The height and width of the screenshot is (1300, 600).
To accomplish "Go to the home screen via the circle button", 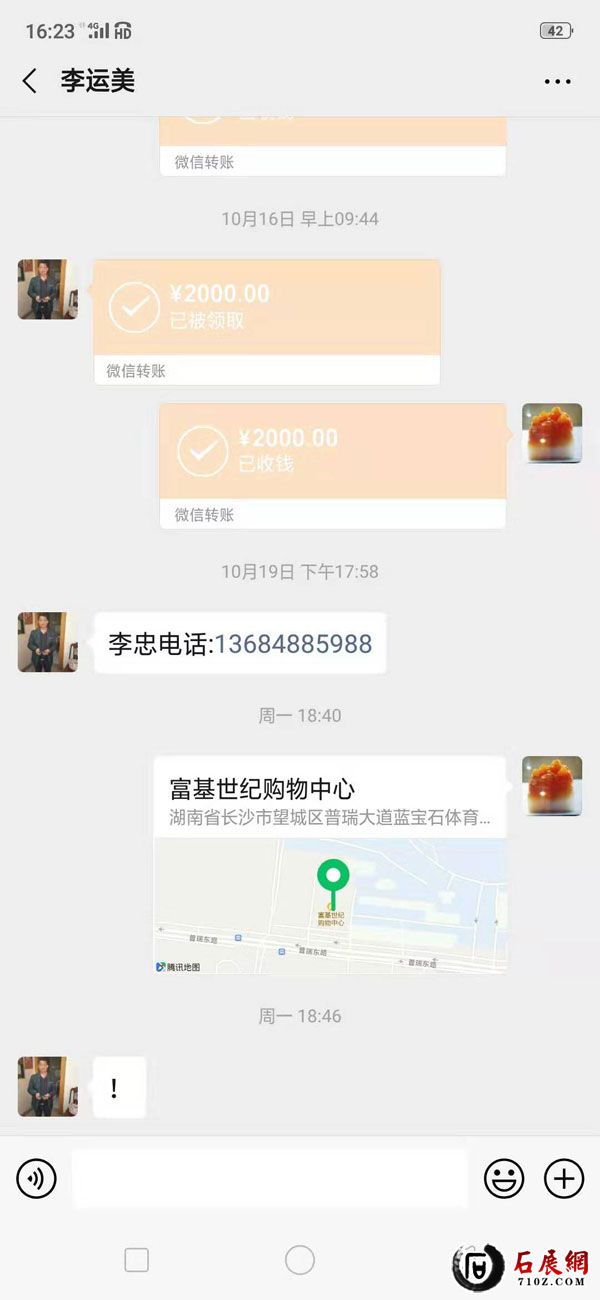I will (x=300, y=1260).
